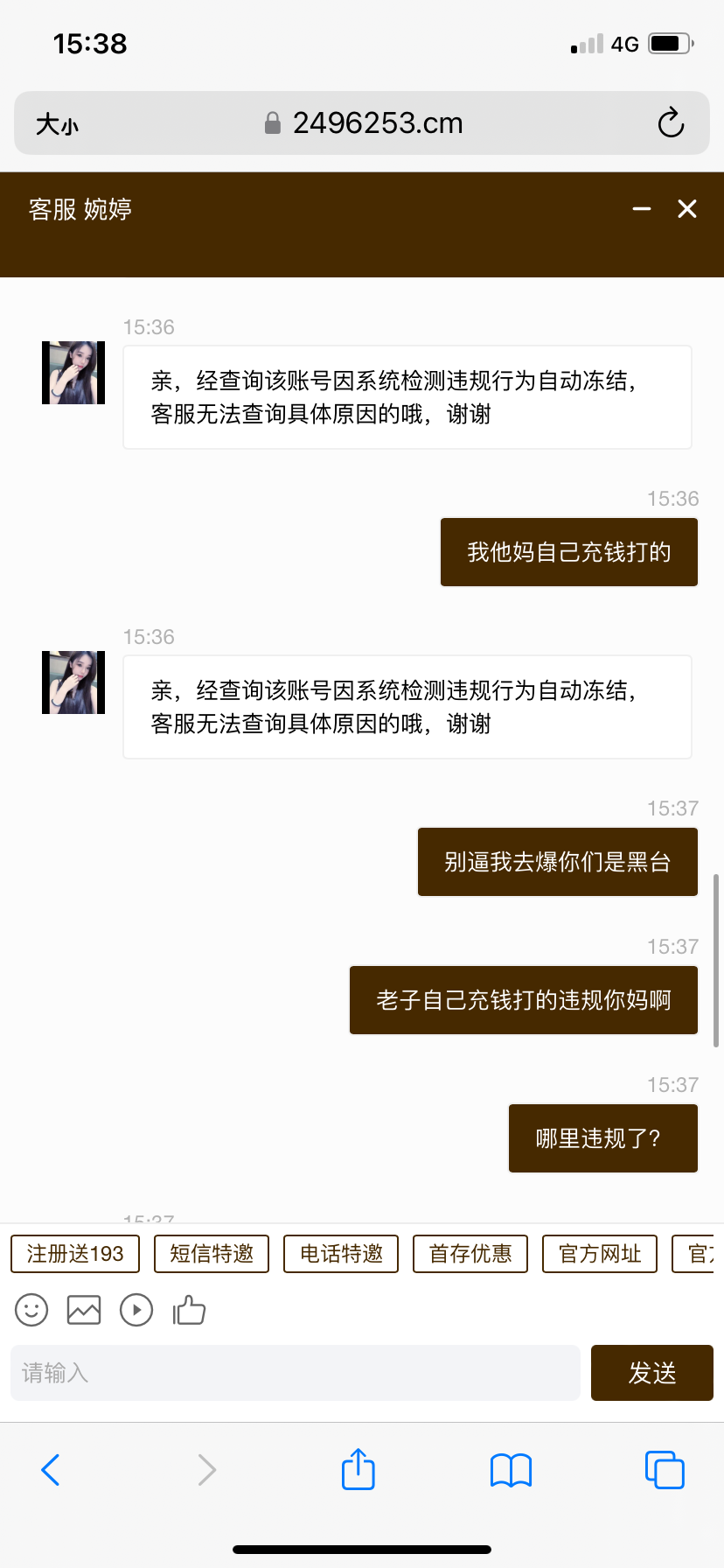Viewport: 724px width, 1568px height.
Task: Tap the video play icon
Action: [x=136, y=1310]
